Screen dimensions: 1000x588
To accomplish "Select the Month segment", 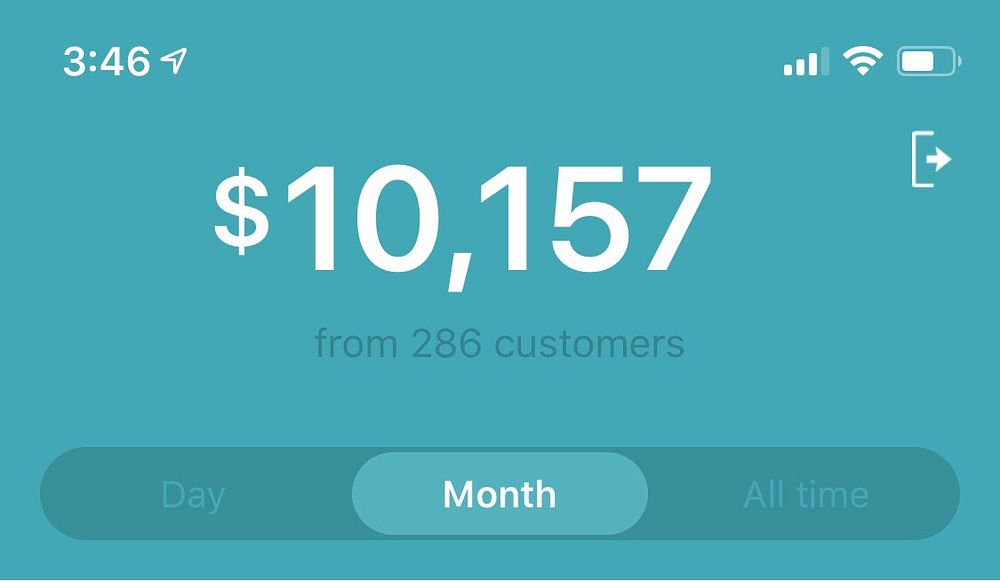I will pyautogui.click(x=499, y=494).
